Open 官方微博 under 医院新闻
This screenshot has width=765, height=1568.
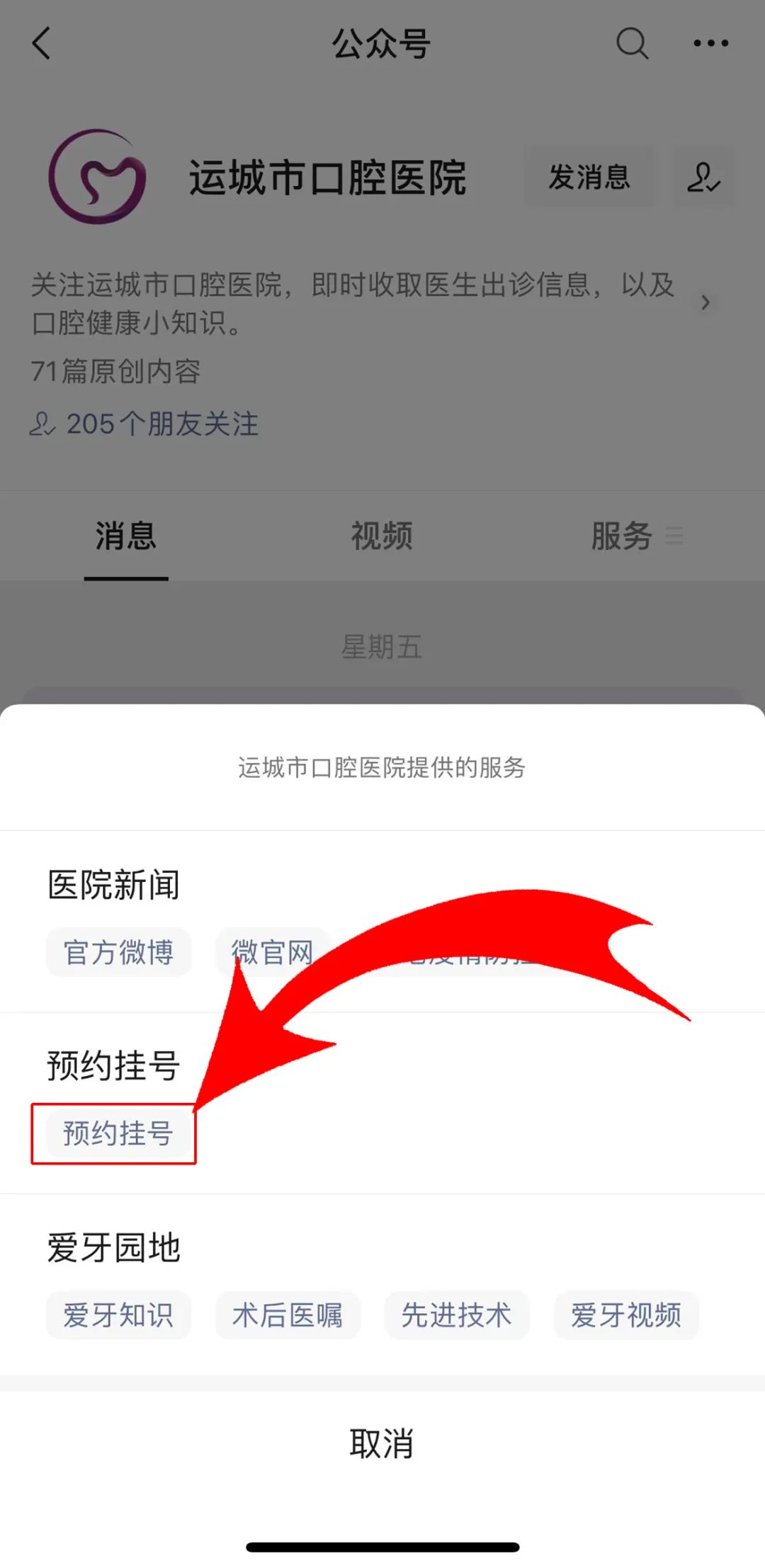[118, 952]
